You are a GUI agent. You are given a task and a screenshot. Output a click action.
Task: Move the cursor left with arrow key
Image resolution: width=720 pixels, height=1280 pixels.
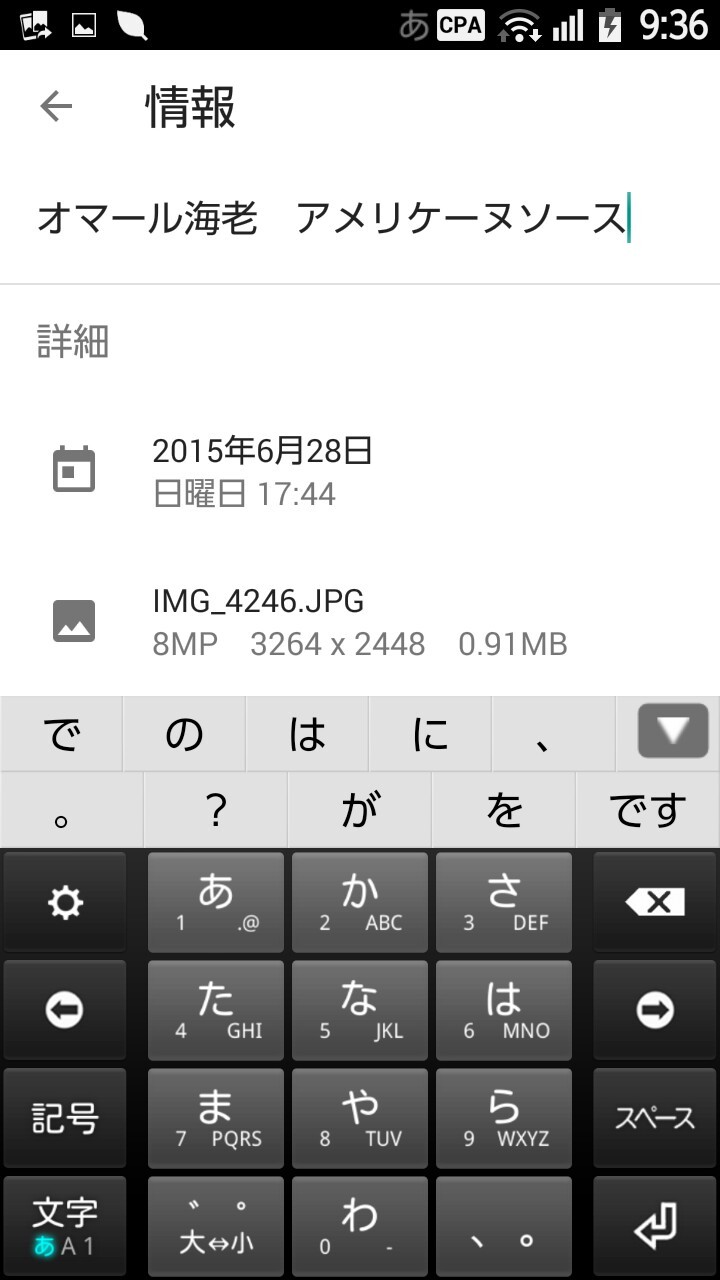pyautogui.click(x=65, y=1011)
